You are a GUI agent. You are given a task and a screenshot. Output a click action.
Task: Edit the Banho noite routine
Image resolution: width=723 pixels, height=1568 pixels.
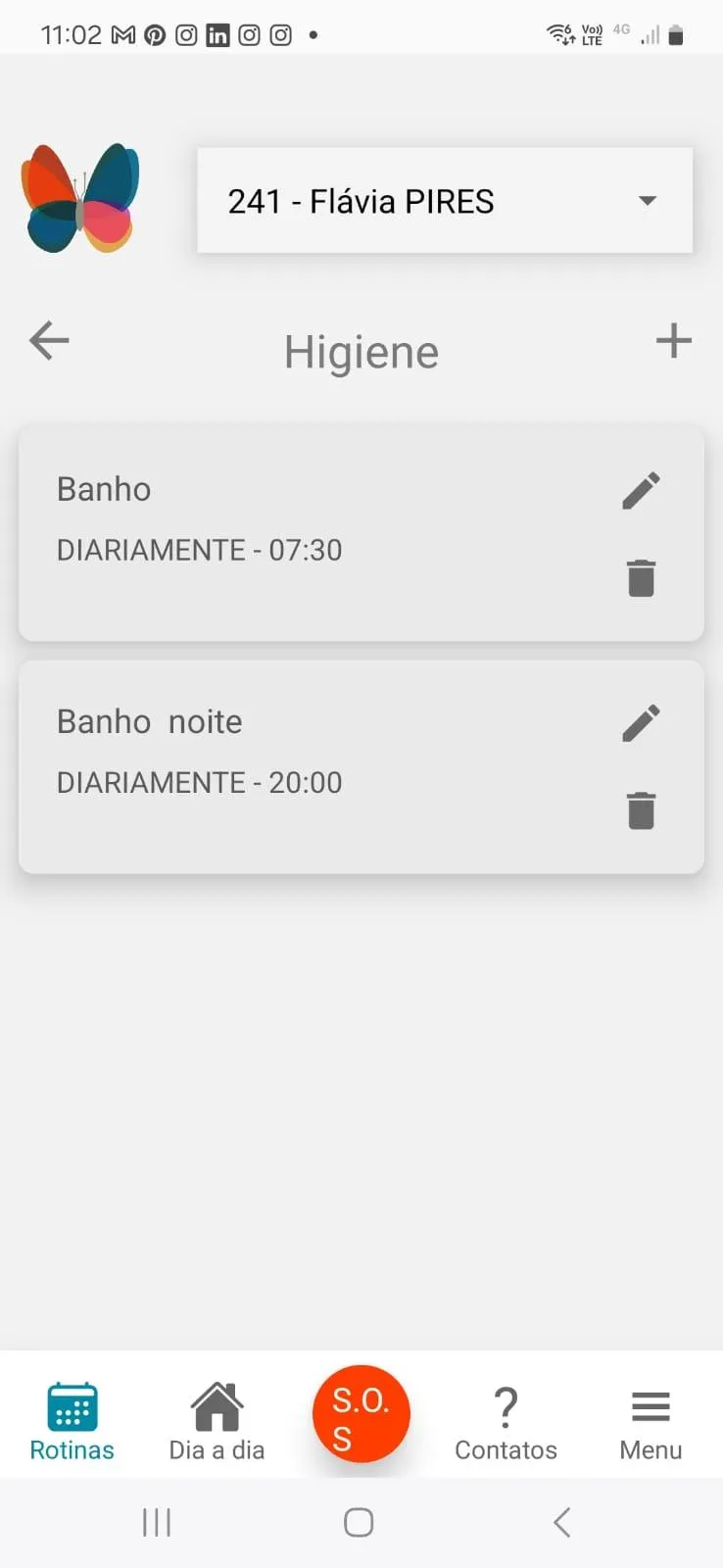[x=642, y=723]
